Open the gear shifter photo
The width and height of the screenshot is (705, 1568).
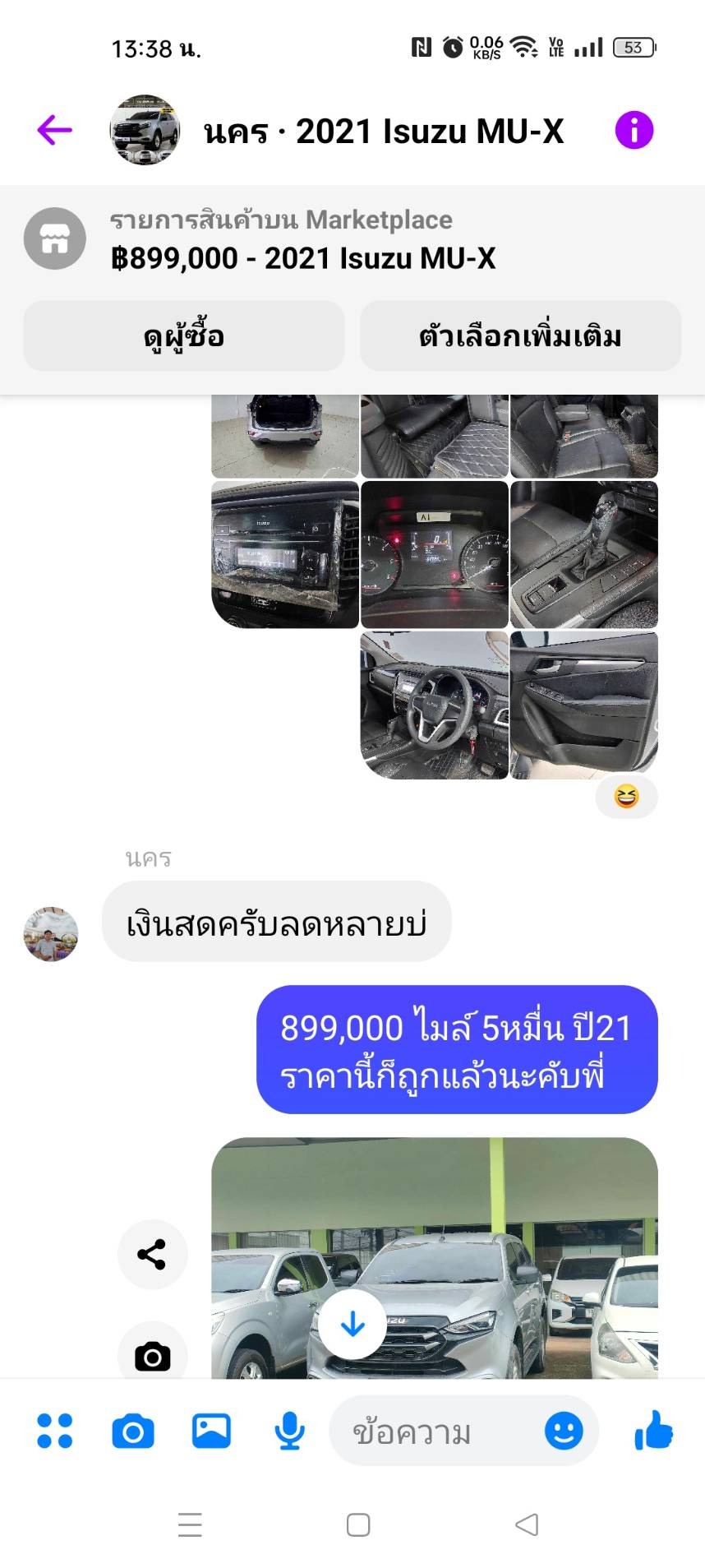[583, 554]
